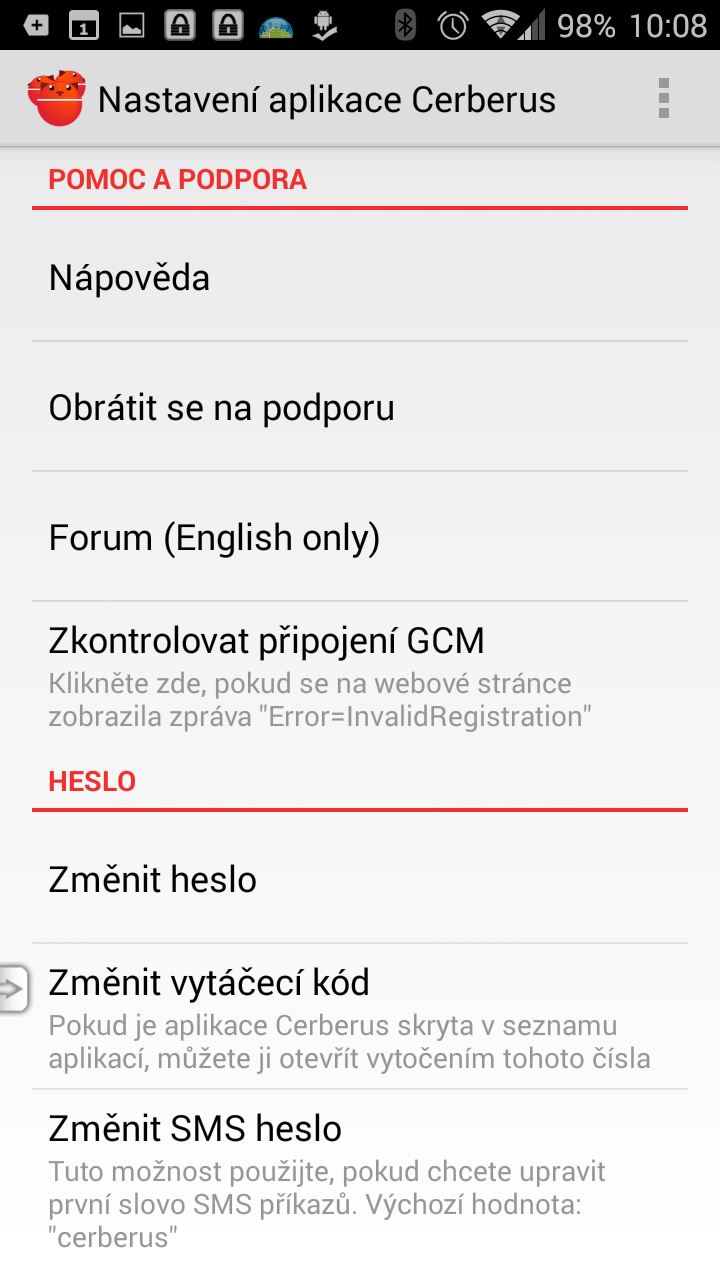Choose Změnit vytáčecí kód

360,1015
